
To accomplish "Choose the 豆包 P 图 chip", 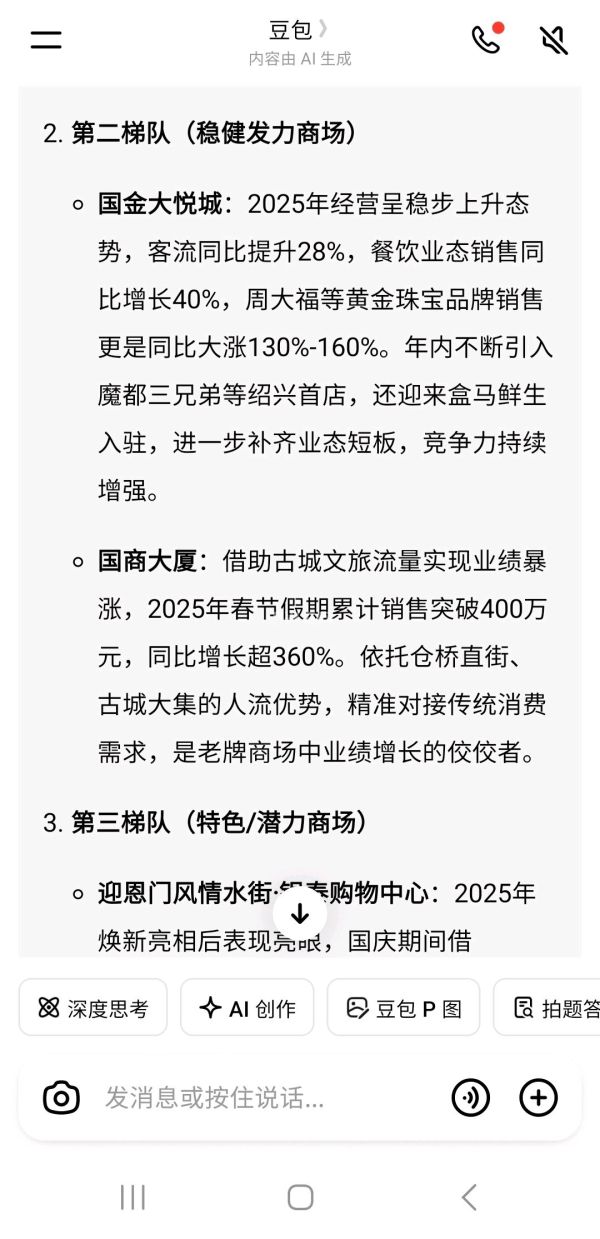I will coord(403,1007).
